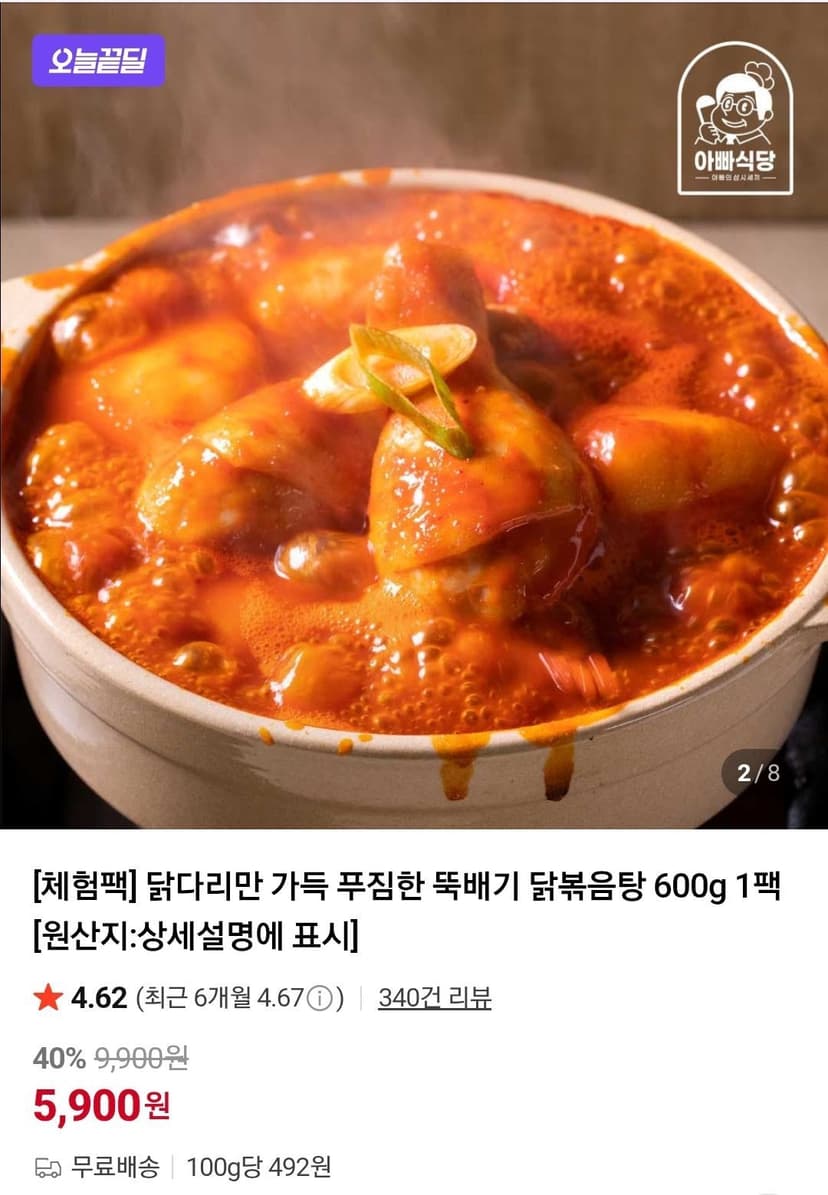The image size is (828, 1195).
Task: Open the 닭볶음탕 product image
Action: coord(414,415)
